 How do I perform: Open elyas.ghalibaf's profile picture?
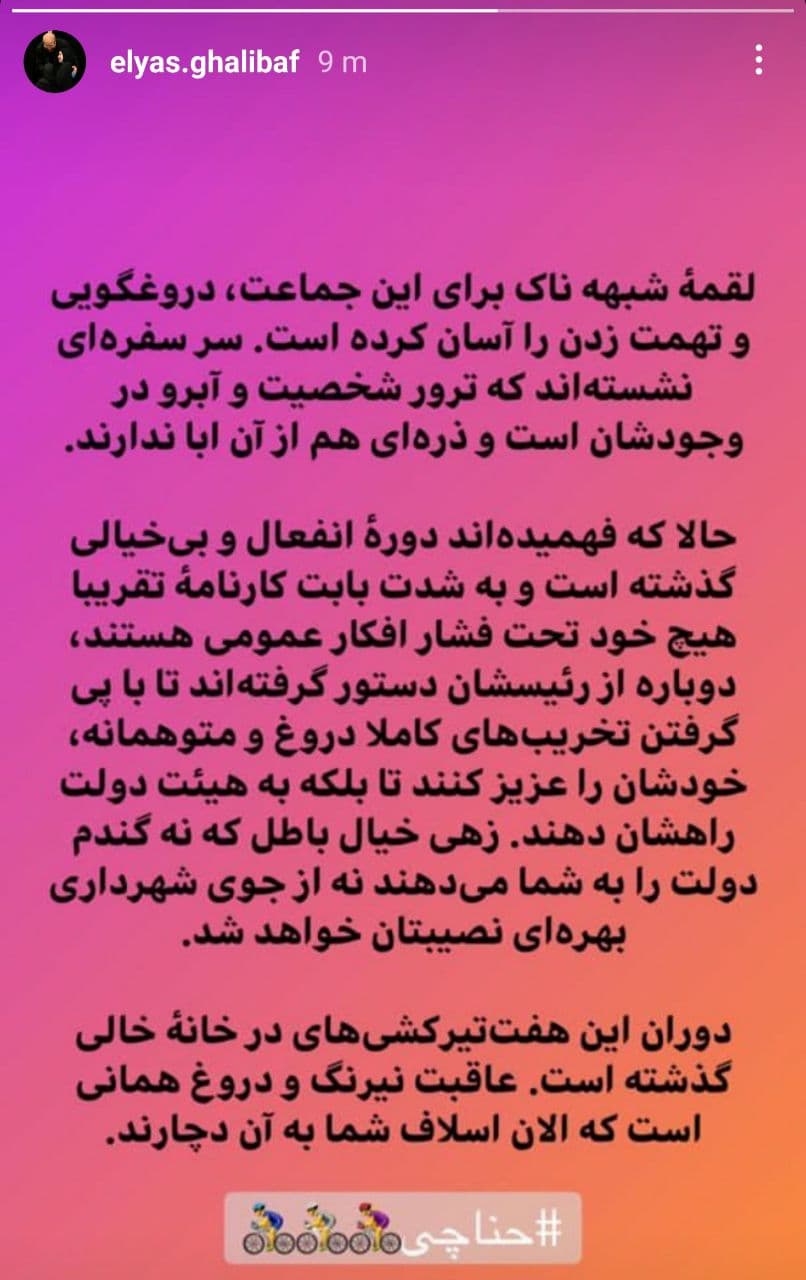point(54,62)
